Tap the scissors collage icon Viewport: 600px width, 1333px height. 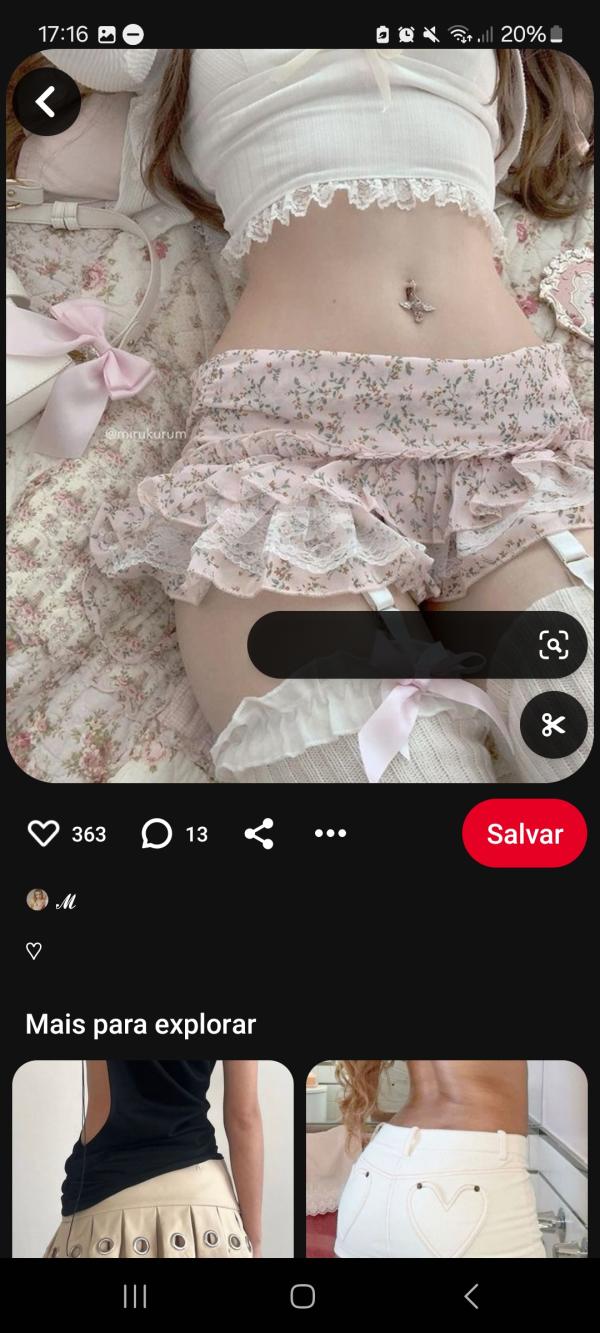tap(553, 724)
